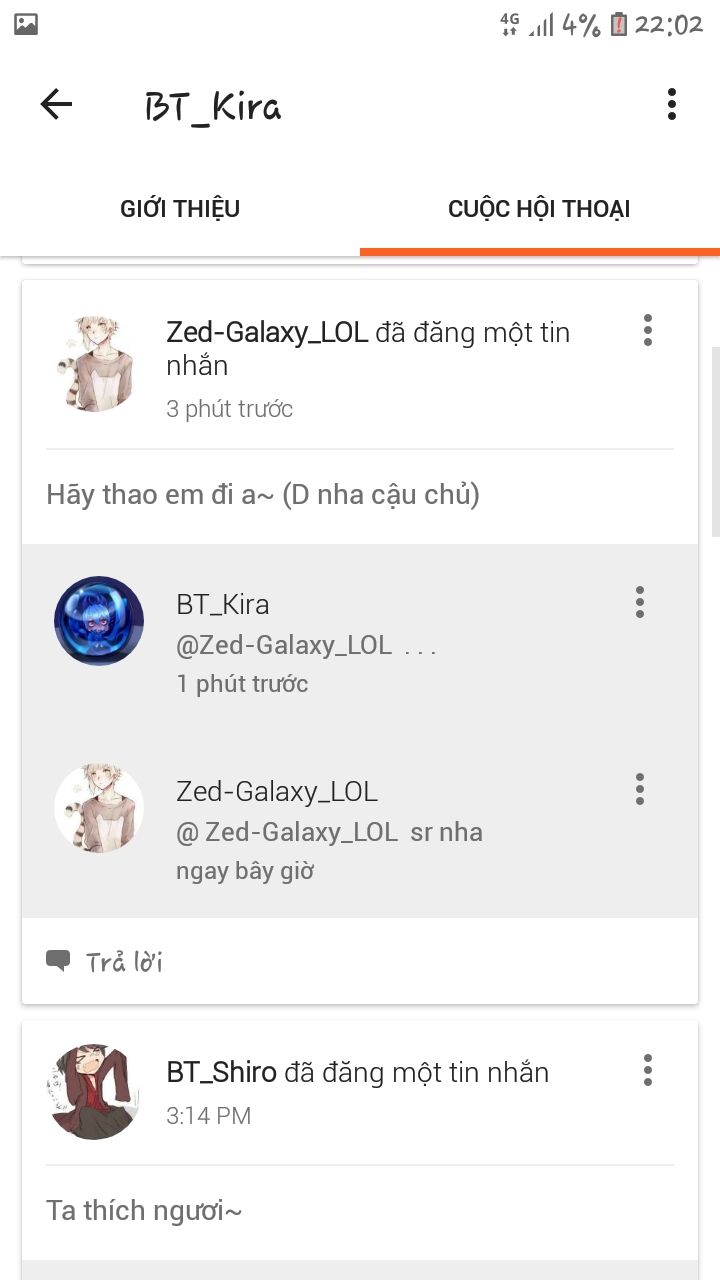Open the overflow menu beside BT_Kira title
Image resolution: width=720 pixels, height=1280 pixels.
[x=671, y=104]
